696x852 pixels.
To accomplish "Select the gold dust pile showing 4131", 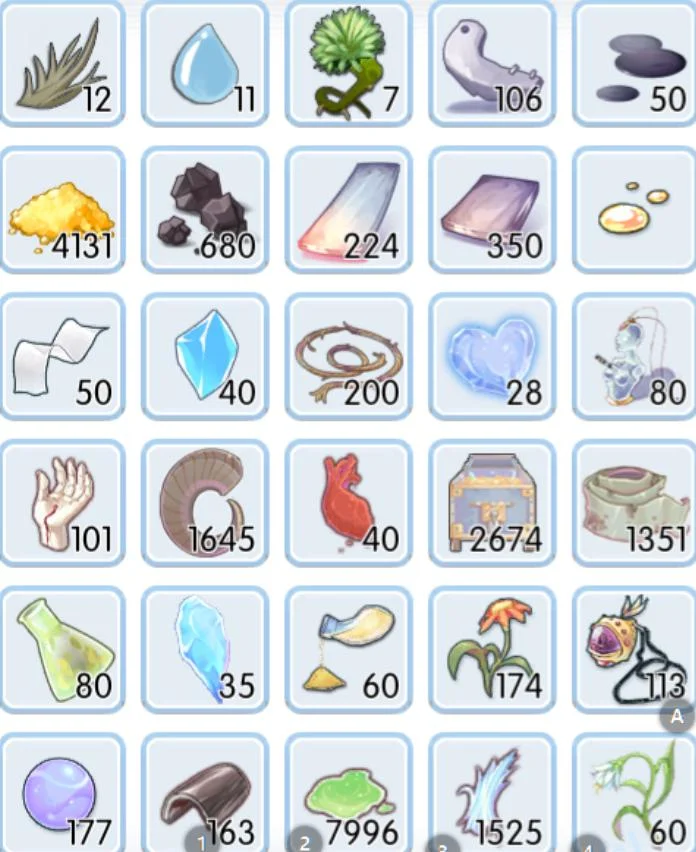I will (62, 210).
